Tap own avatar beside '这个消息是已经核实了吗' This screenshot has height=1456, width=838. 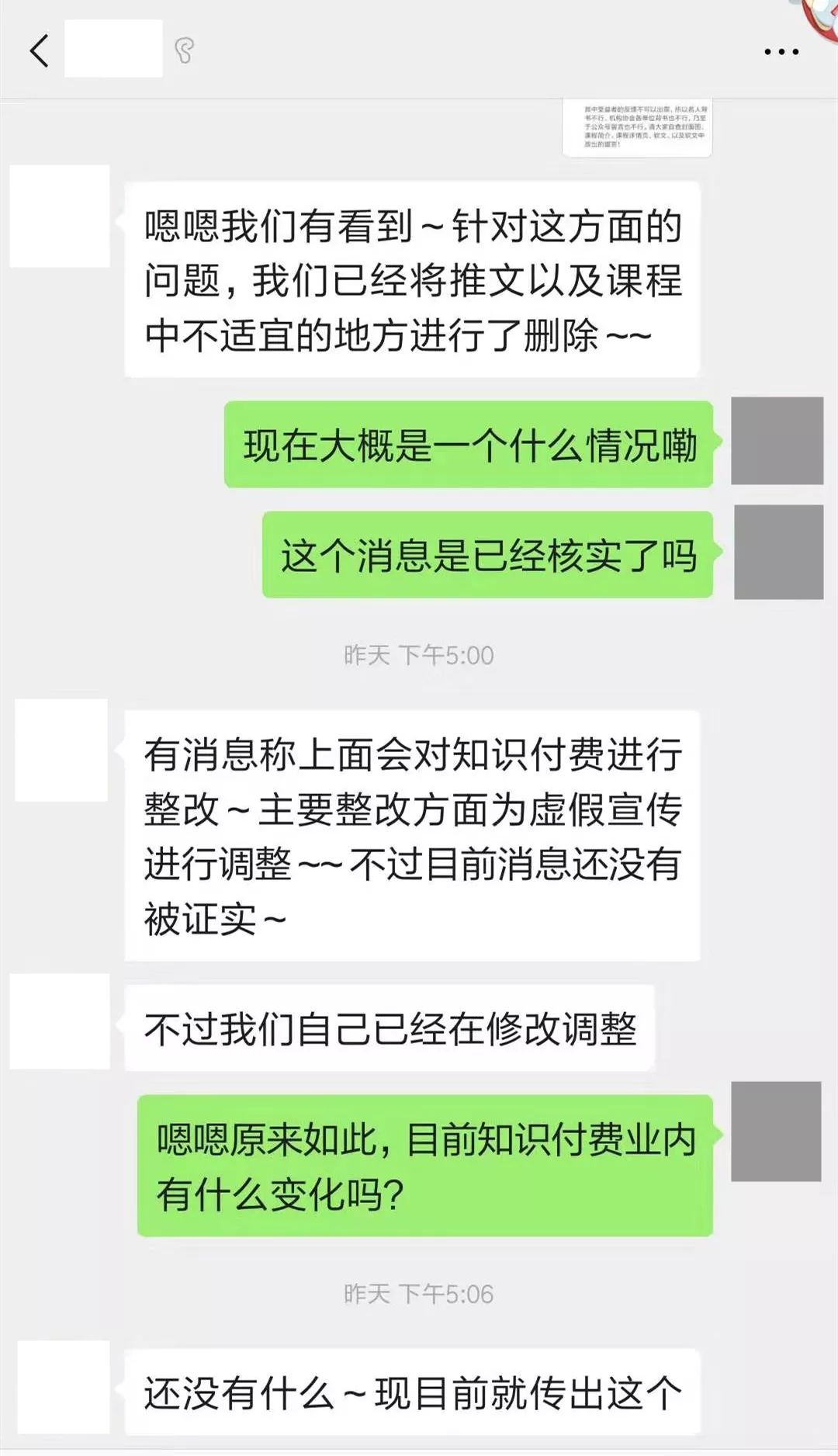tap(778, 552)
